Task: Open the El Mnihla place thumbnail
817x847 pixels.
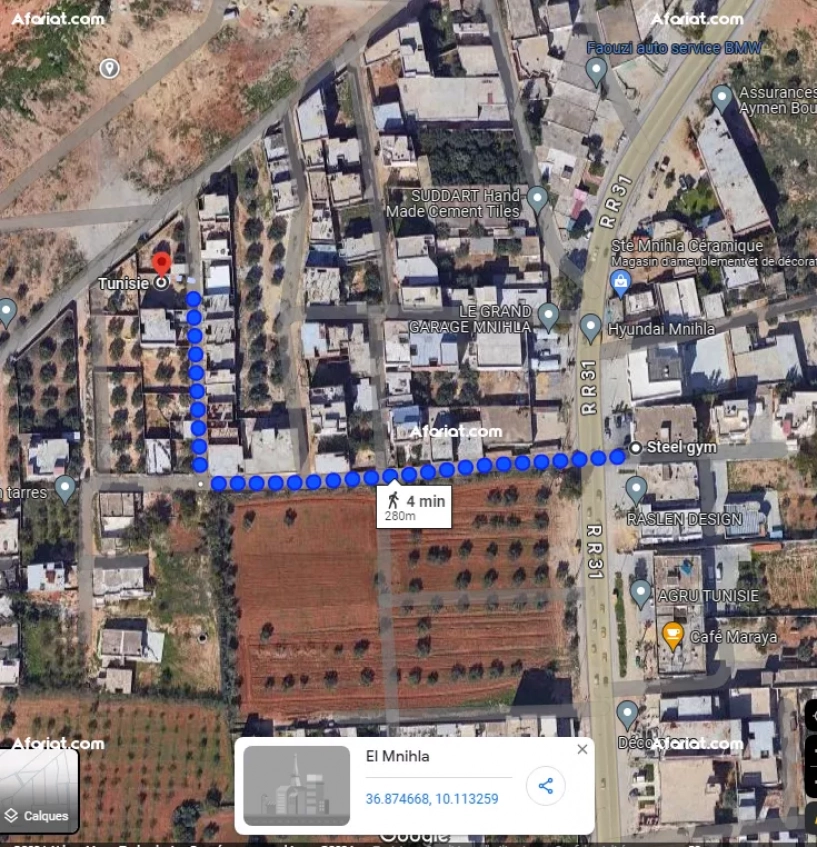Action: point(296,786)
